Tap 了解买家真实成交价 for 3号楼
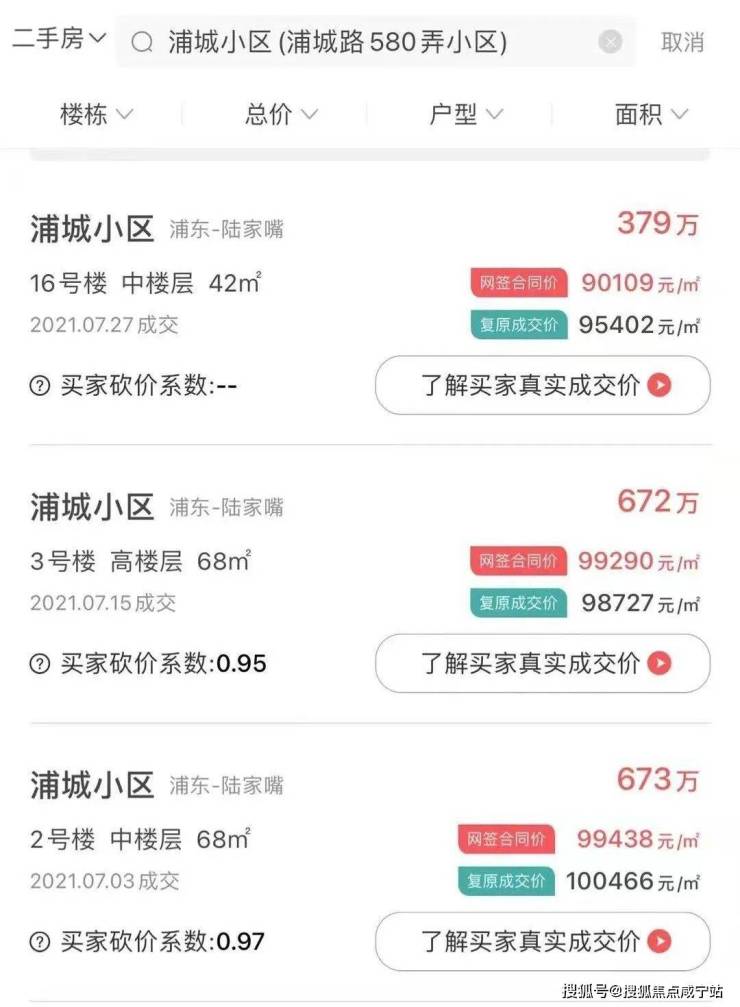The width and height of the screenshot is (740, 1007). coord(542,663)
